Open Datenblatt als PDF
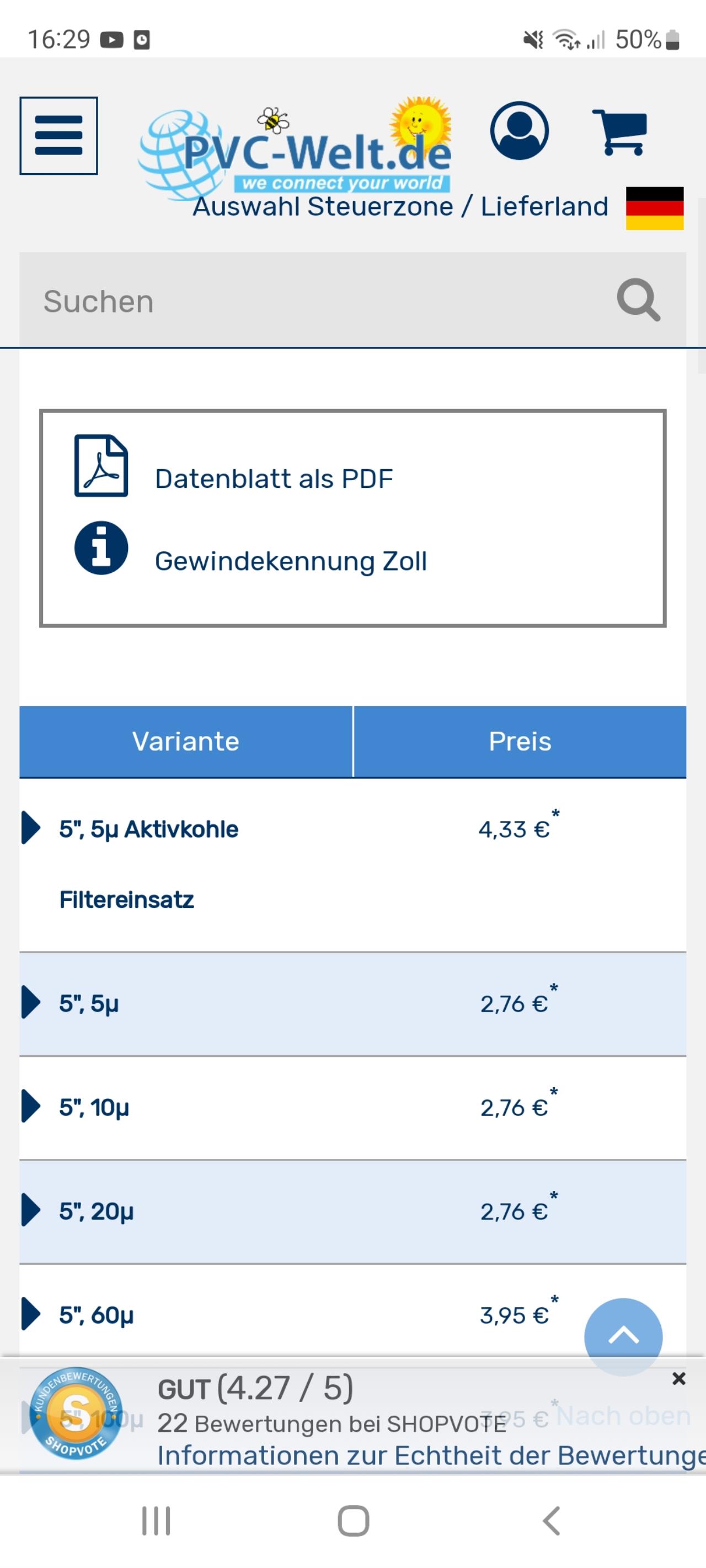The height and width of the screenshot is (1568, 706). point(274,479)
